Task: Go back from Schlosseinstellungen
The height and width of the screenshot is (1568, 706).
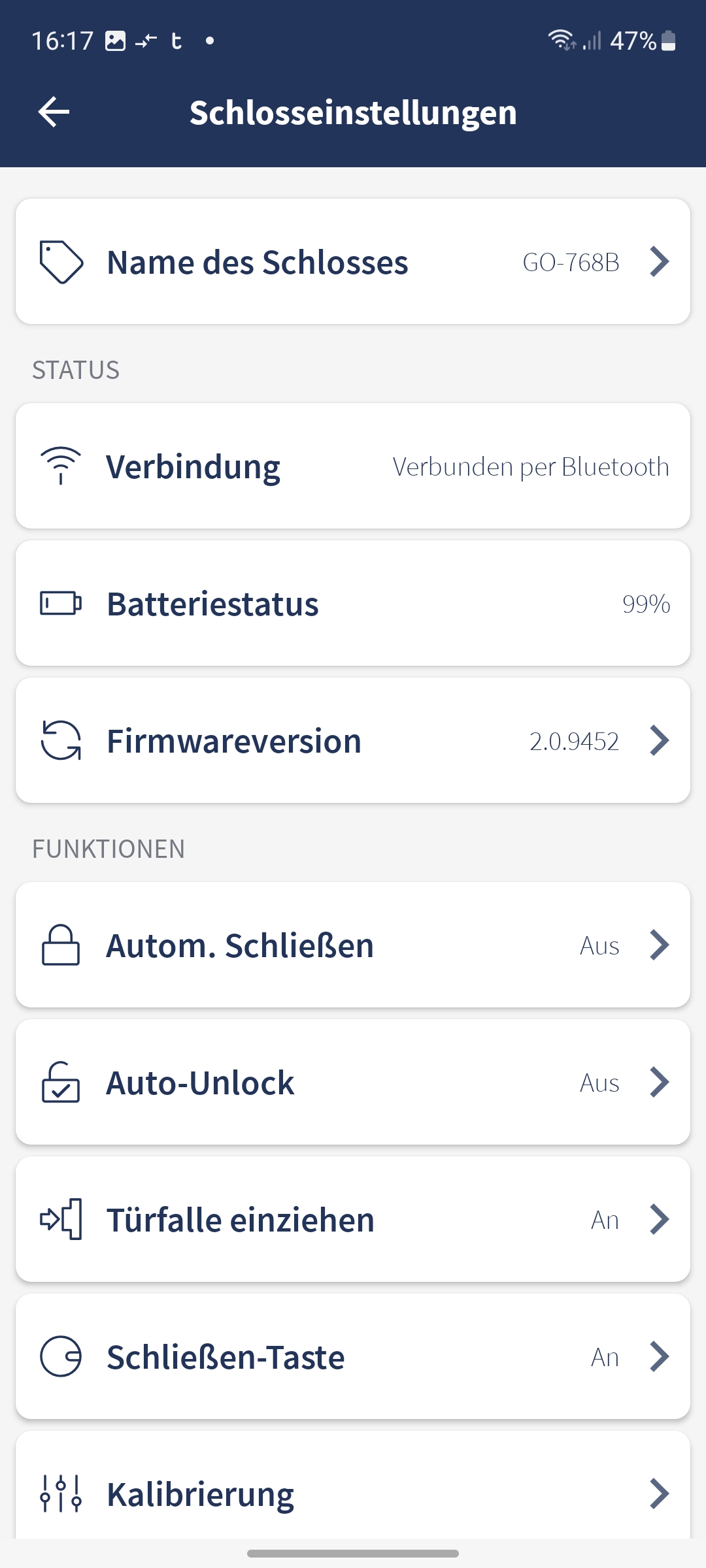Action: (x=54, y=112)
